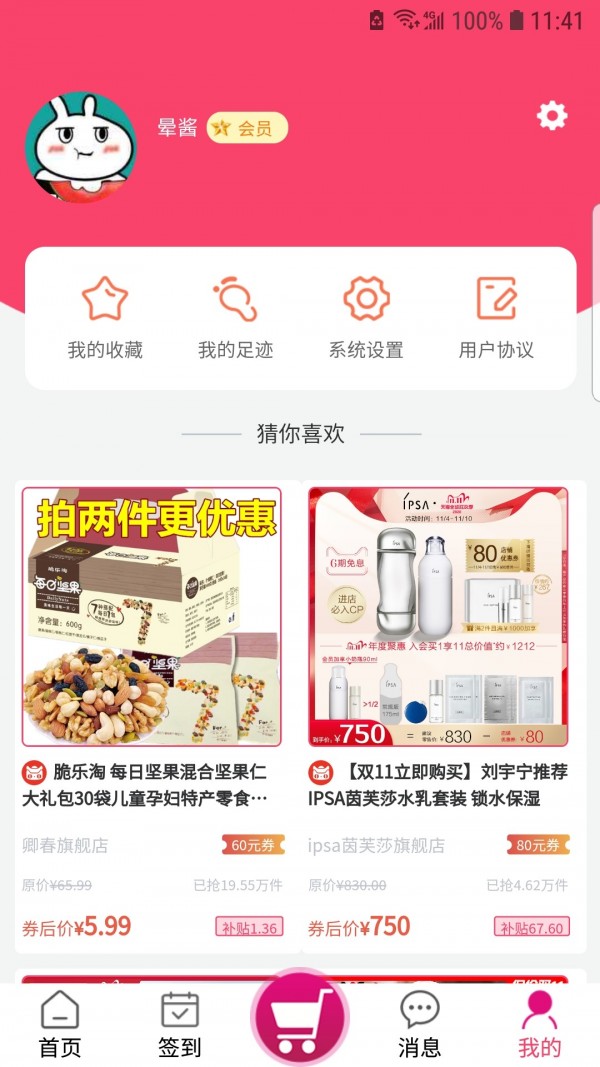Switch to the 首页 home tab

(60, 1024)
